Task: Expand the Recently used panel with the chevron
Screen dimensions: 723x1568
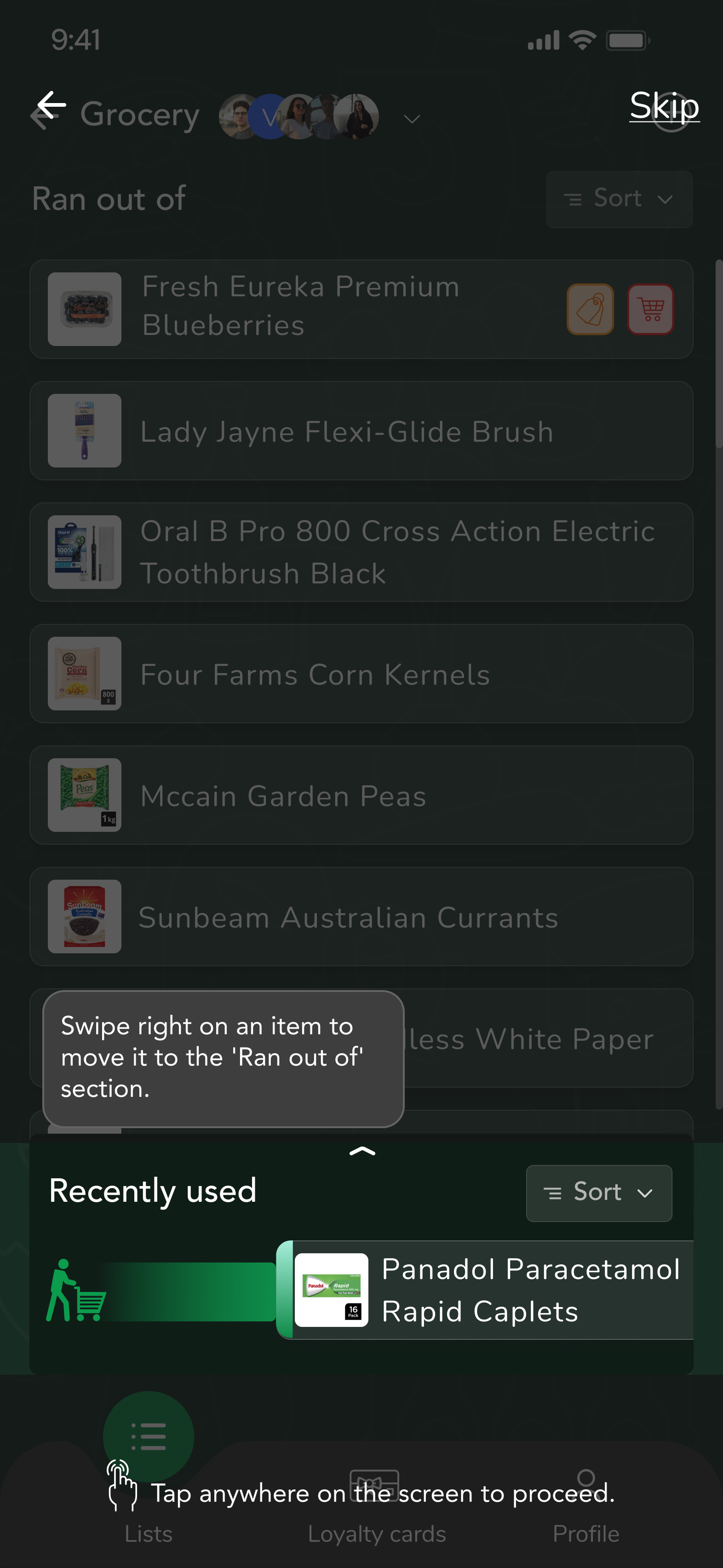Action: (362, 1150)
